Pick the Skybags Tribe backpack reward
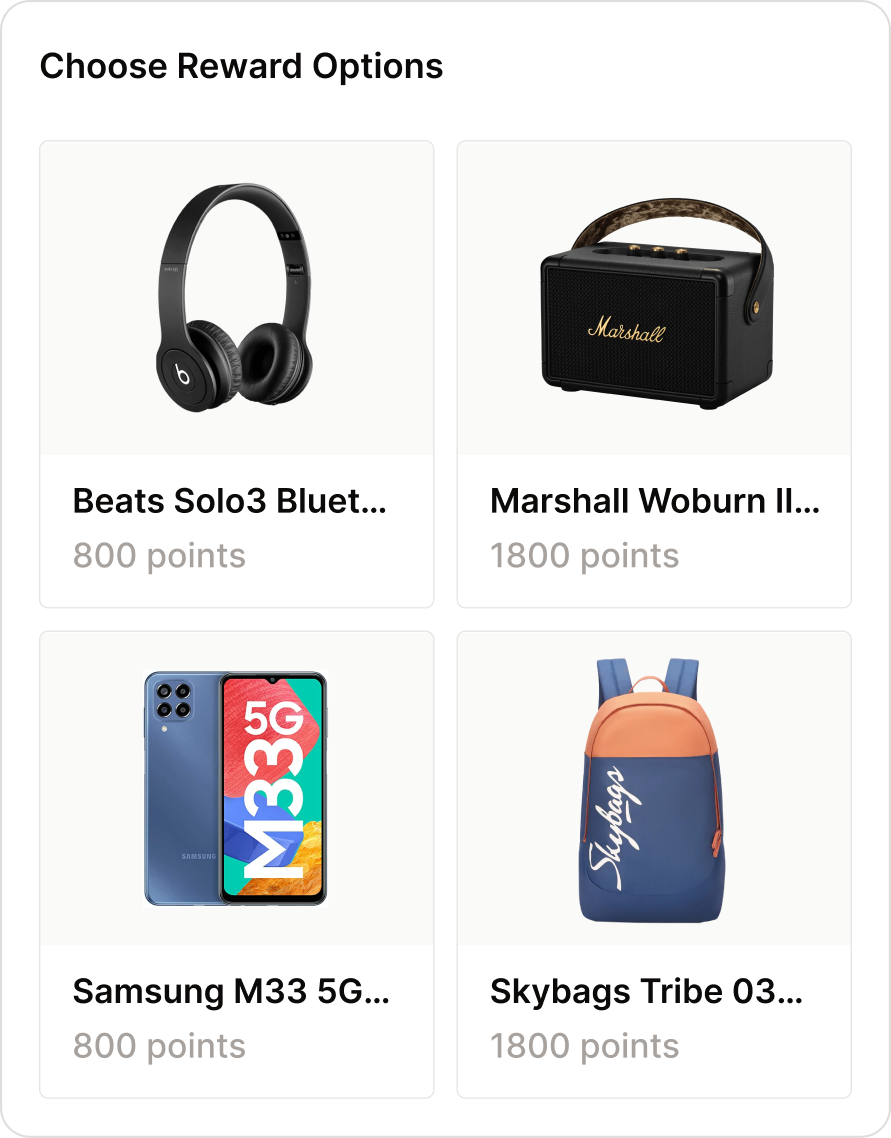This screenshot has width=891, height=1138. [x=654, y=864]
